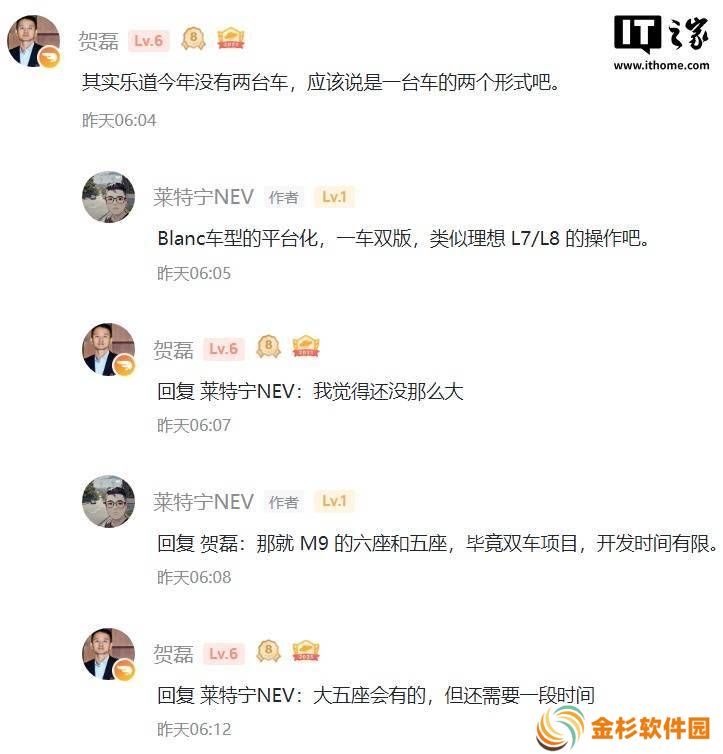Open 贺磊's avatar on the 06:07 reply
Screen dimensions: 723x754
108,348
